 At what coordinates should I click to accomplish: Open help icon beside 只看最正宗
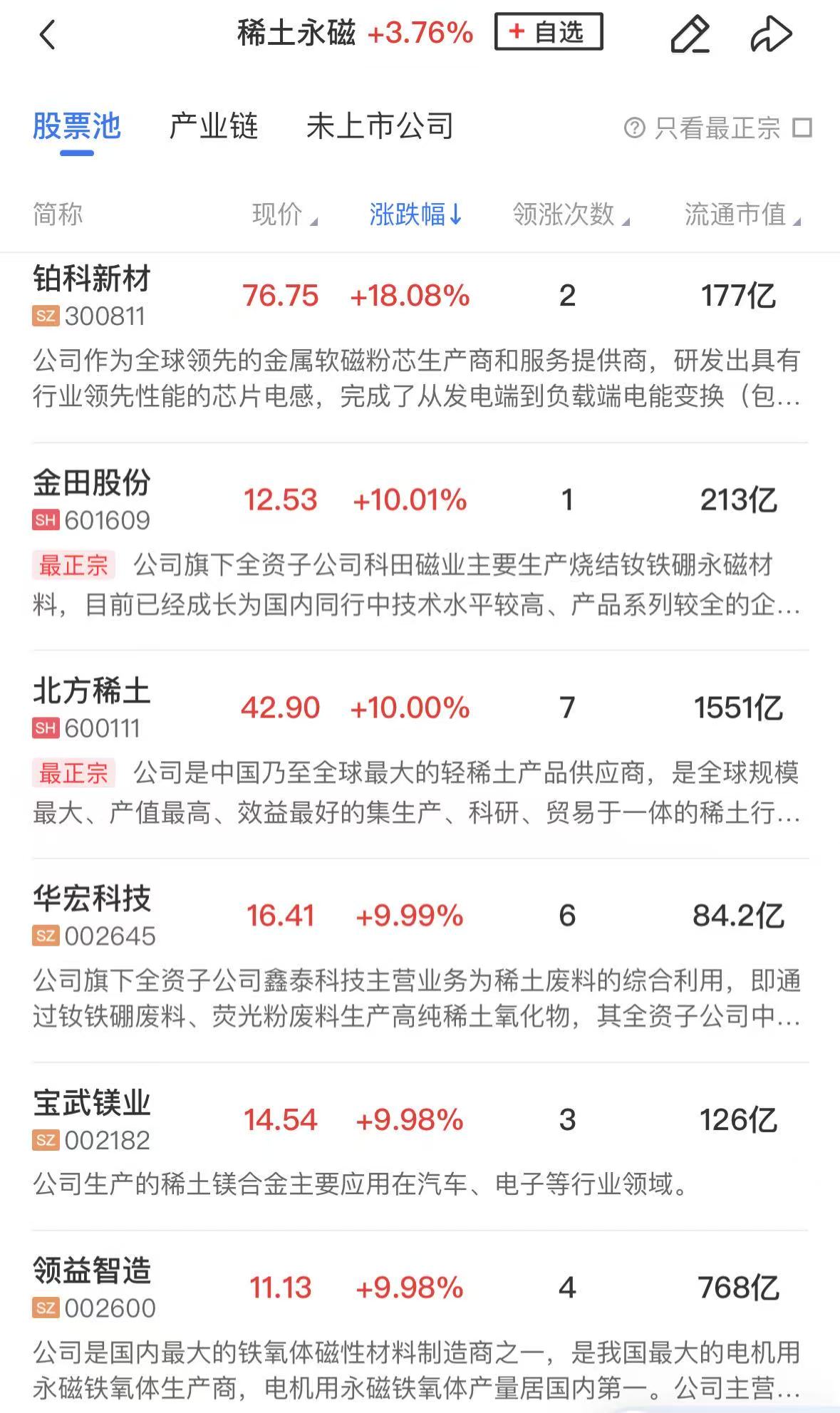tap(634, 128)
